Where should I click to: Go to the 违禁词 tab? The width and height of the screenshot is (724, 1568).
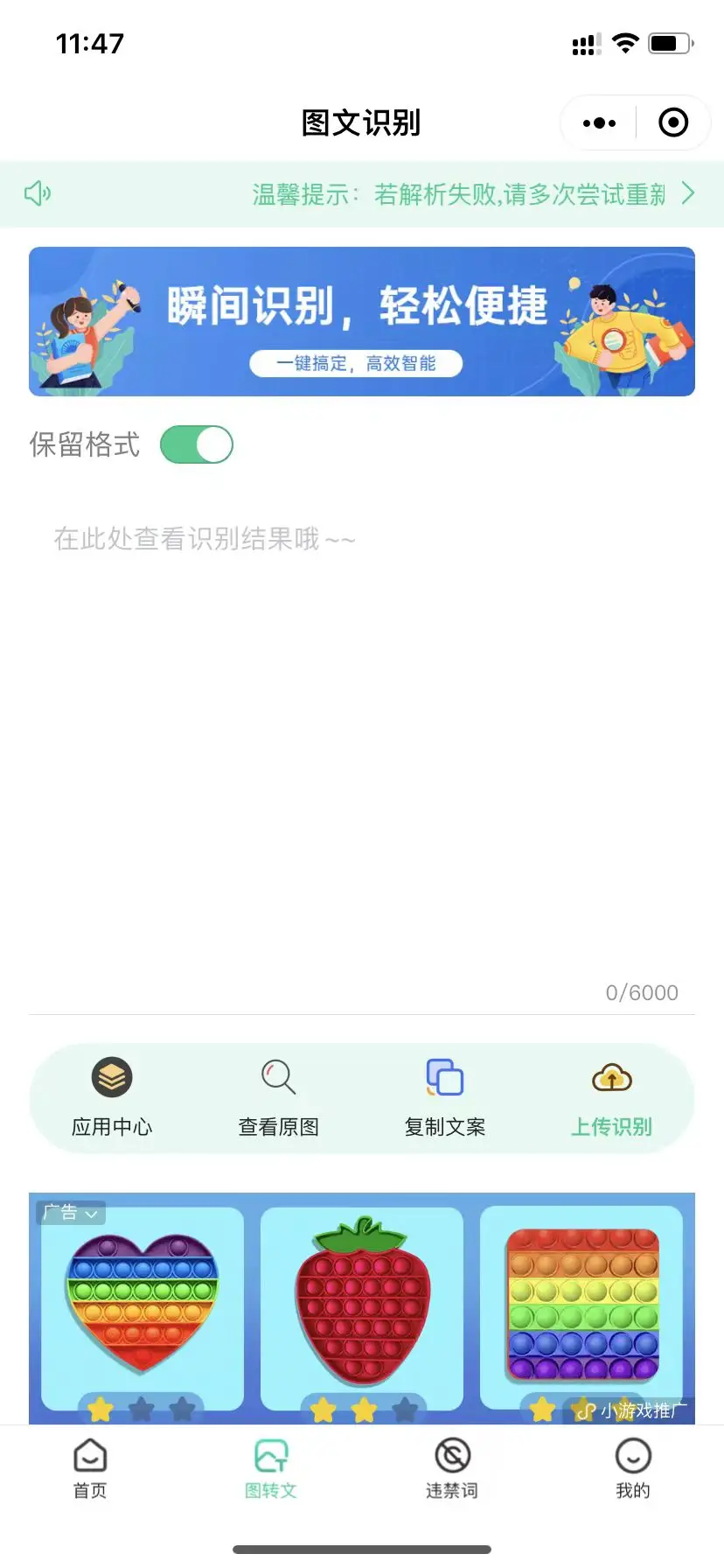click(x=452, y=1469)
